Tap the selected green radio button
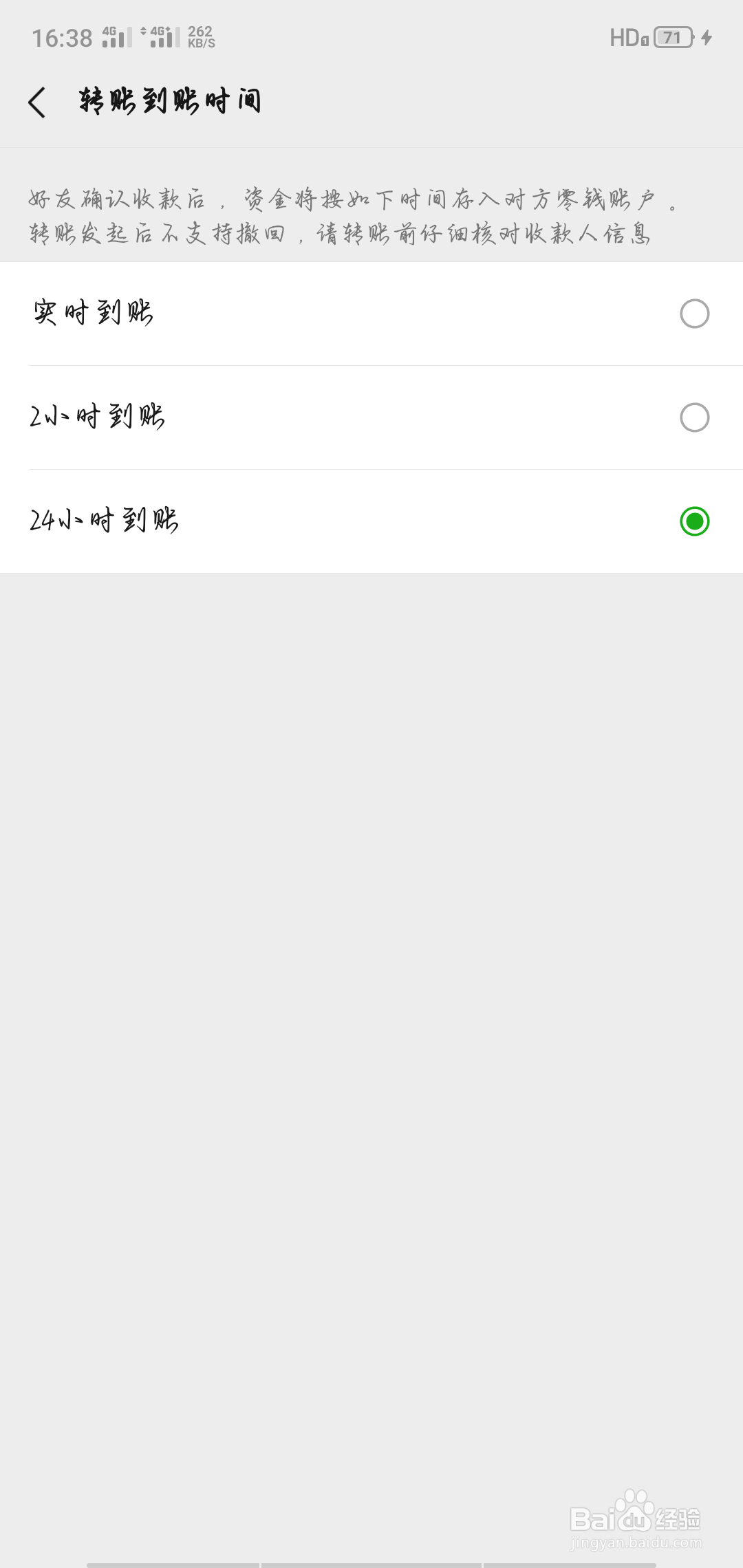Viewport: 743px width, 1568px height. pyautogui.click(x=693, y=521)
